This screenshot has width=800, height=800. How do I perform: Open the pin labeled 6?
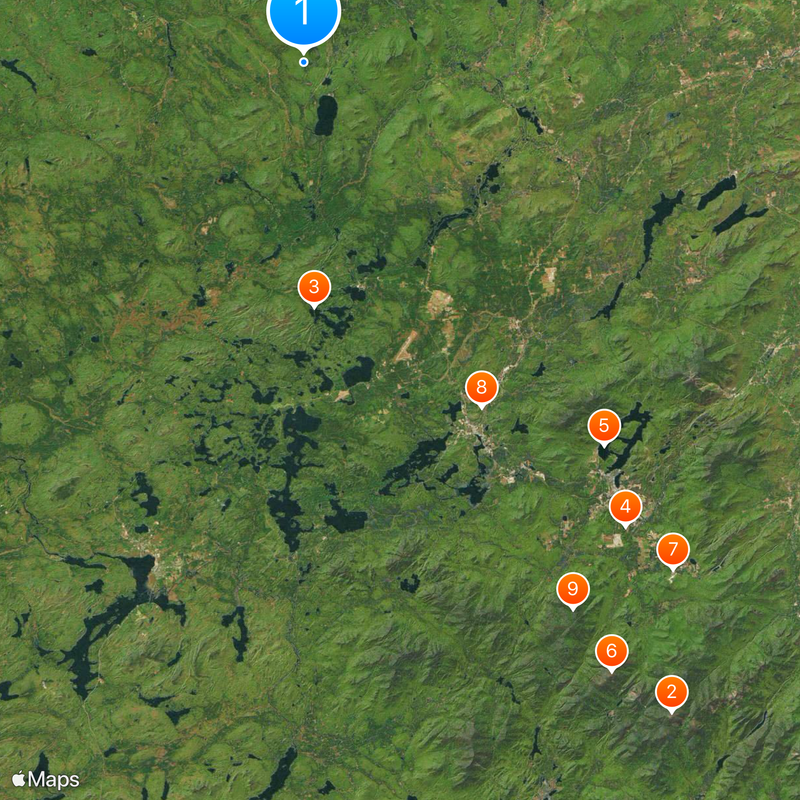coord(612,651)
